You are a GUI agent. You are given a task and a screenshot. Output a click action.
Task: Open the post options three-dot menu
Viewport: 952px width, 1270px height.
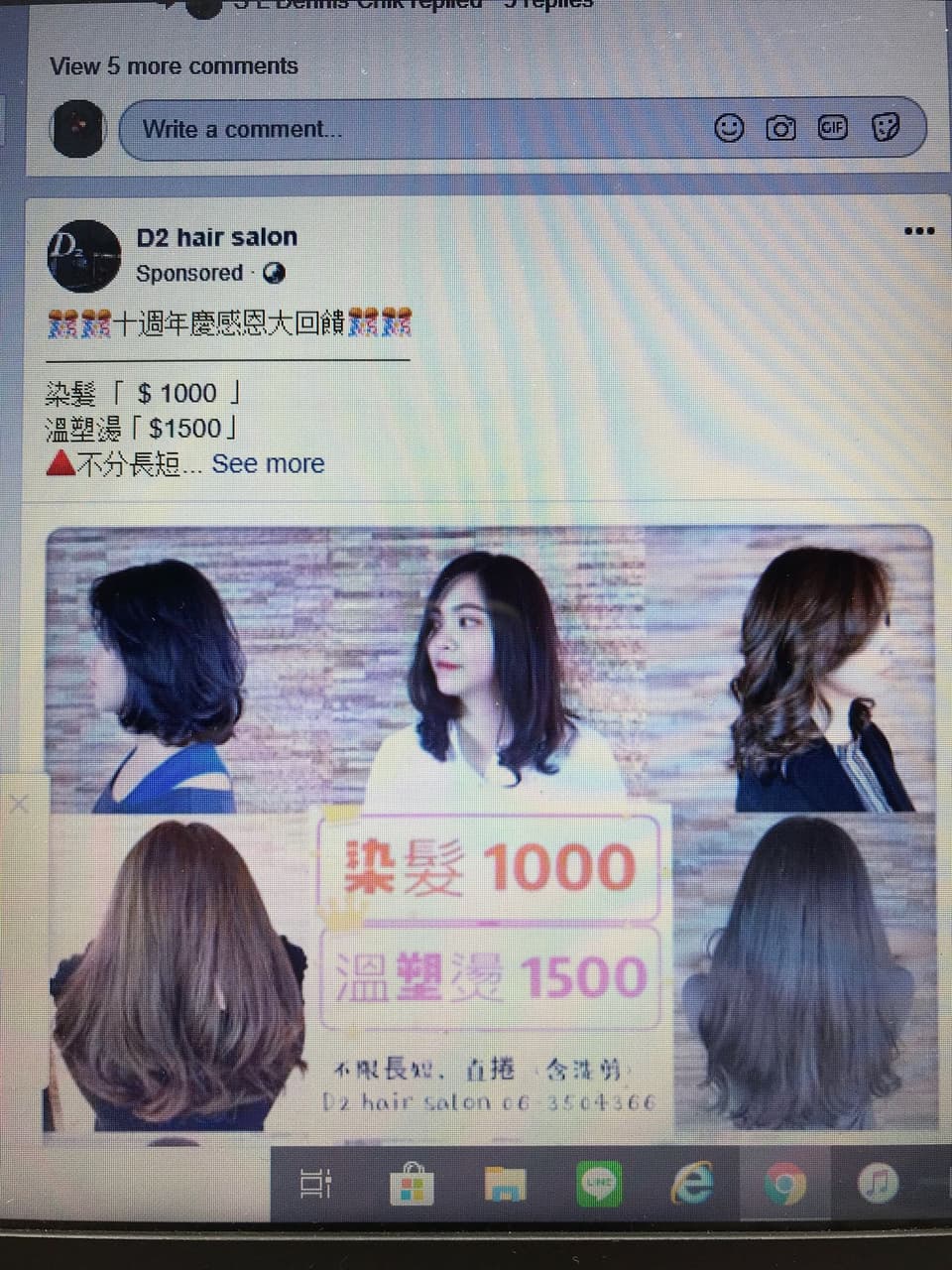tap(919, 231)
